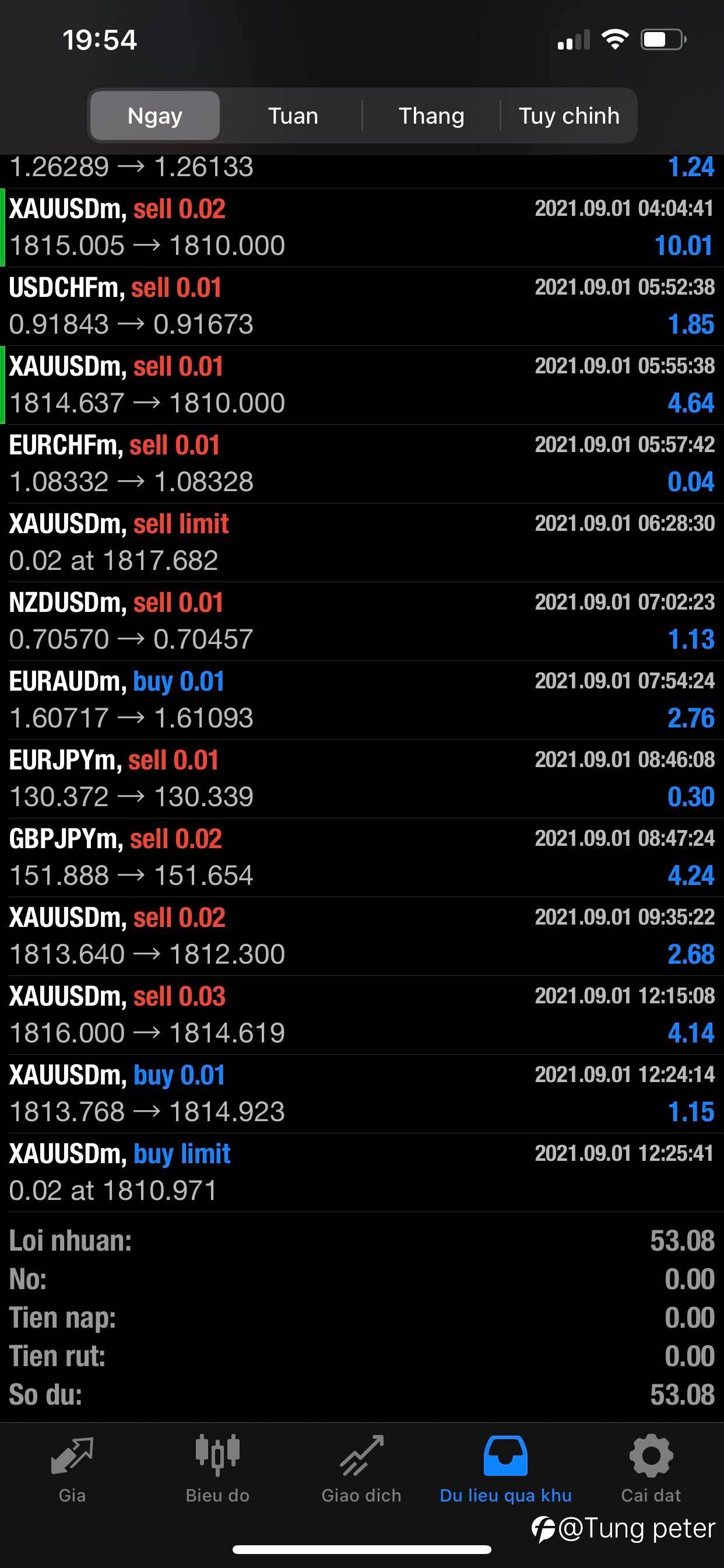This screenshot has height=1568, width=724.
Task: Expand the GBPJPYm sell 0.02 trade
Action: 362,857
